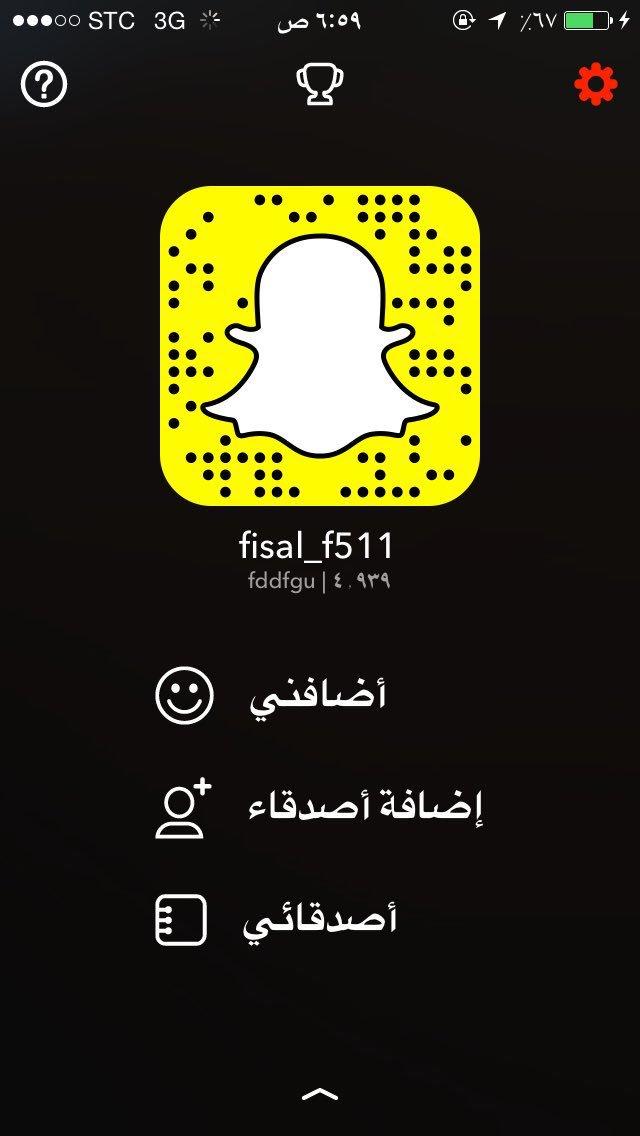640x1136 pixels.
Task: Open the help question mark icon
Action: (43, 85)
